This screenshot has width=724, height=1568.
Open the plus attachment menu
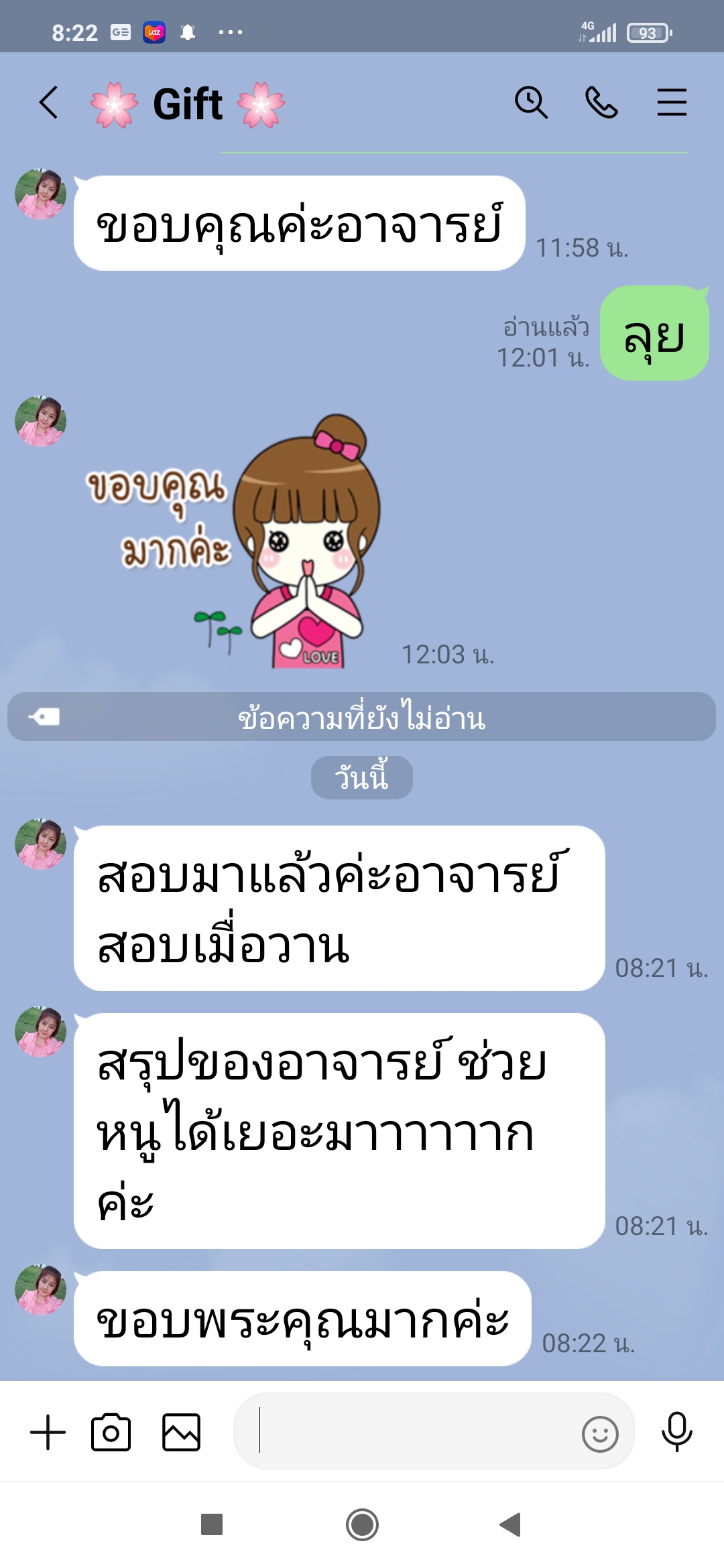click(x=48, y=1433)
